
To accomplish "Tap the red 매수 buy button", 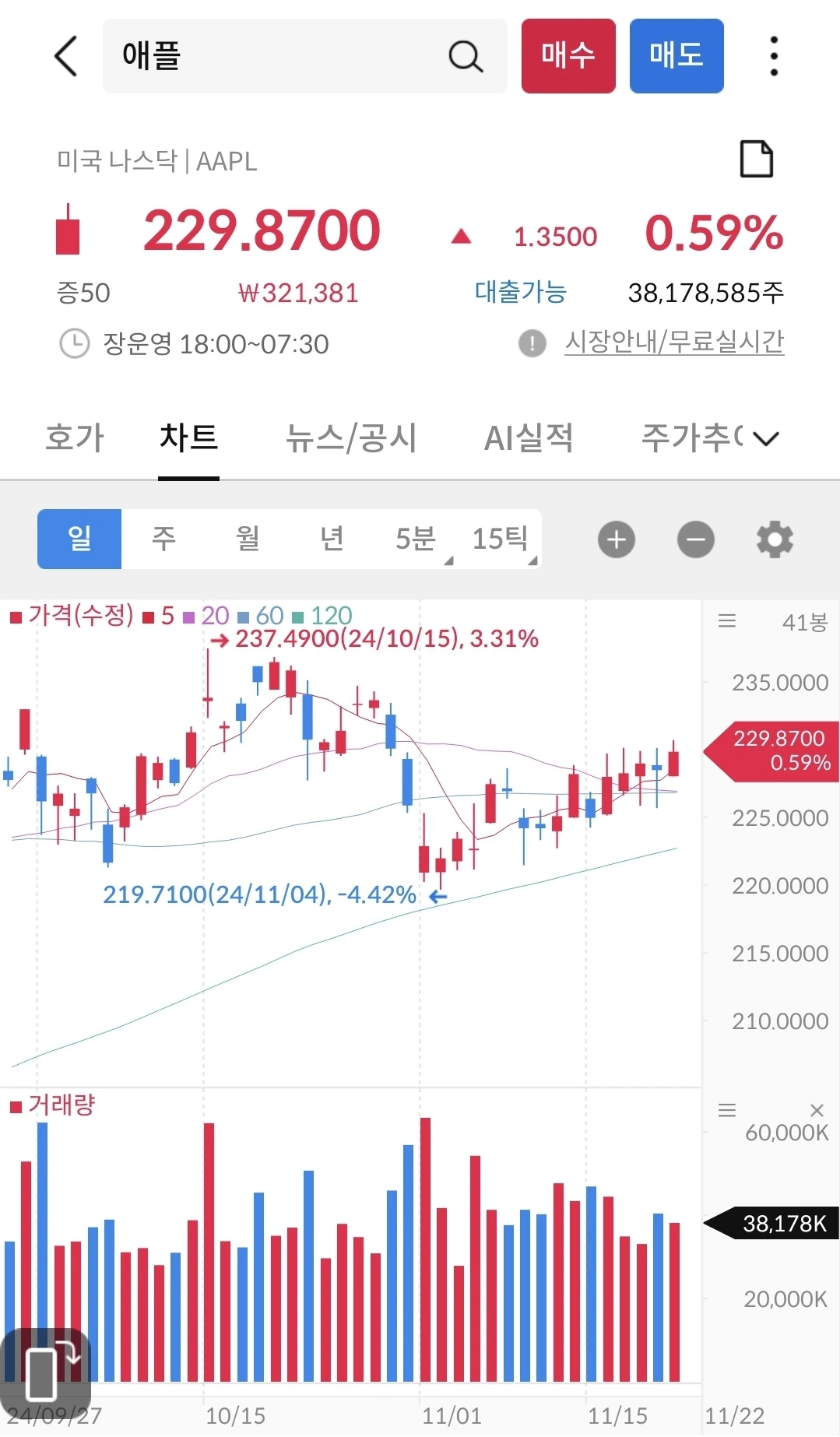I will click(x=568, y=56).
